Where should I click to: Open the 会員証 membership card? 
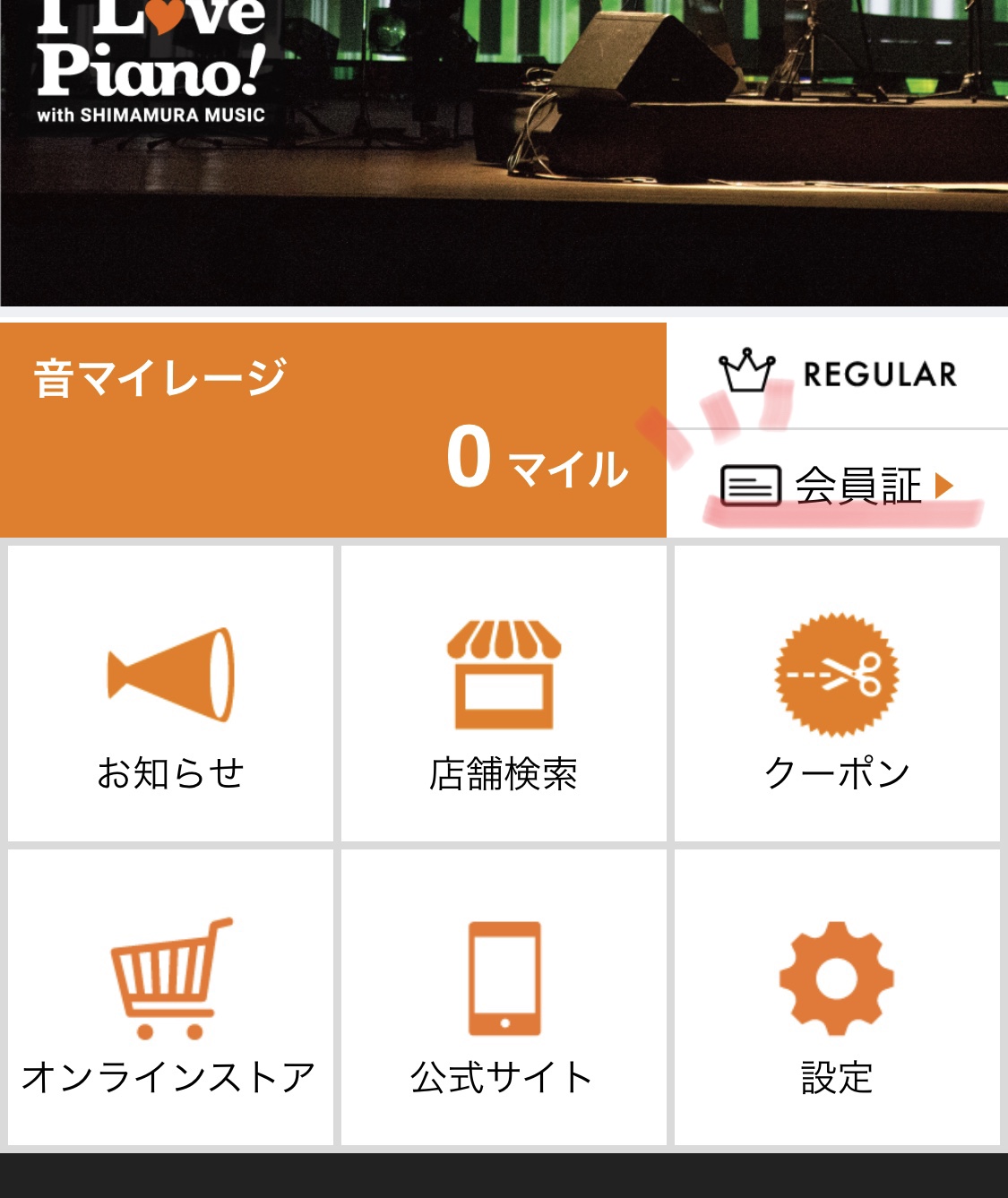[838, 486]
